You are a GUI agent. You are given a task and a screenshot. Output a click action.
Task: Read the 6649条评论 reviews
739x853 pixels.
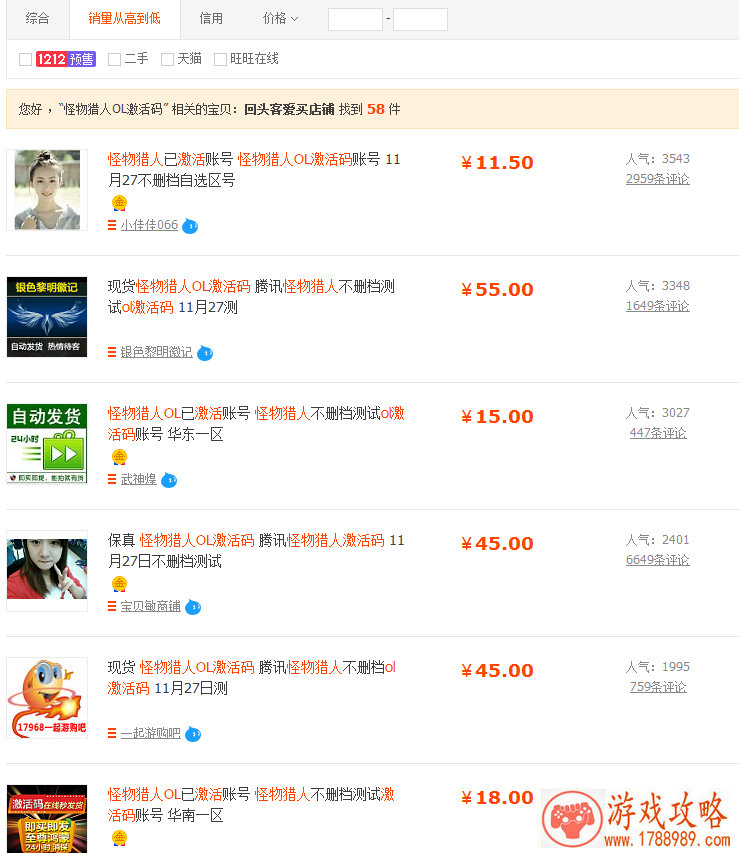[657, 561]
